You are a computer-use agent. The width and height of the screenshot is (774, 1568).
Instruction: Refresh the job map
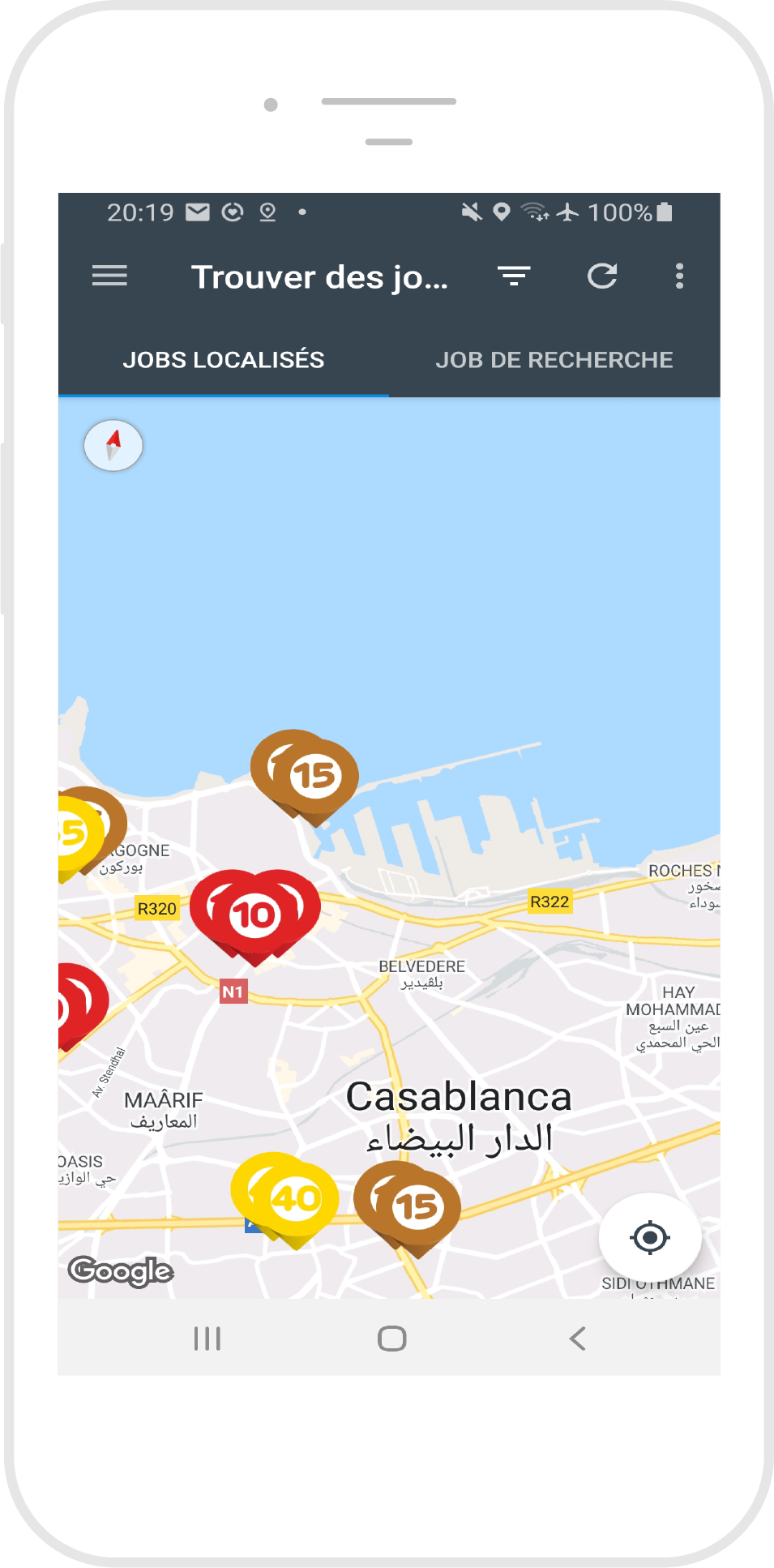[602, 276]
